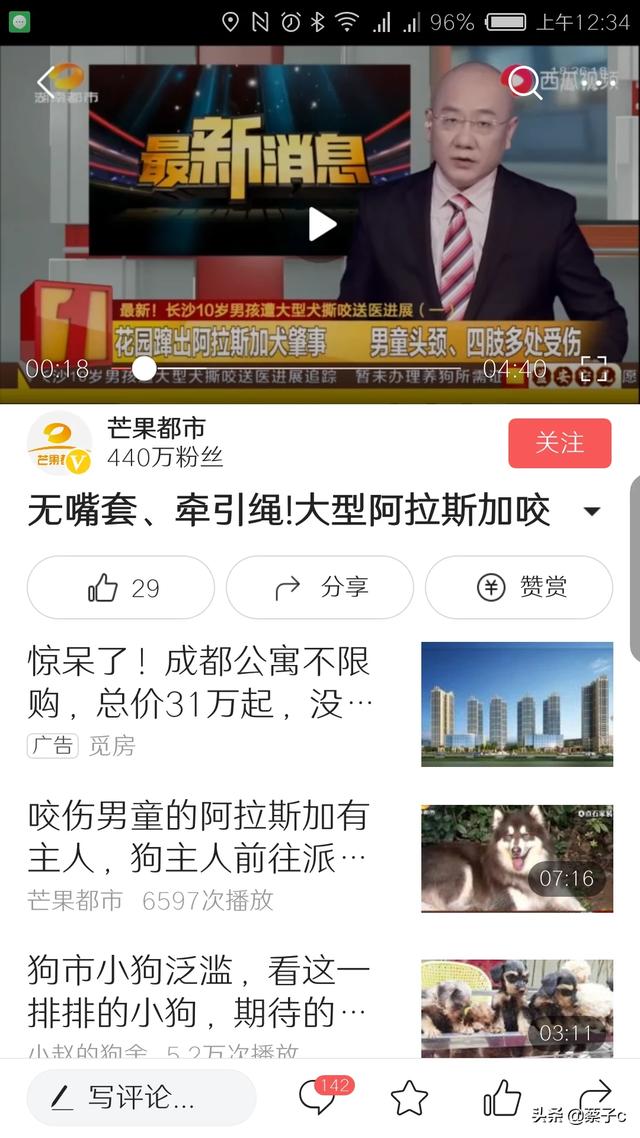Open the video 咬伤男童的阿拉斯加有主人
Image resolution: width=640 pixels, height=1138 pixels.
pos(200,838)
